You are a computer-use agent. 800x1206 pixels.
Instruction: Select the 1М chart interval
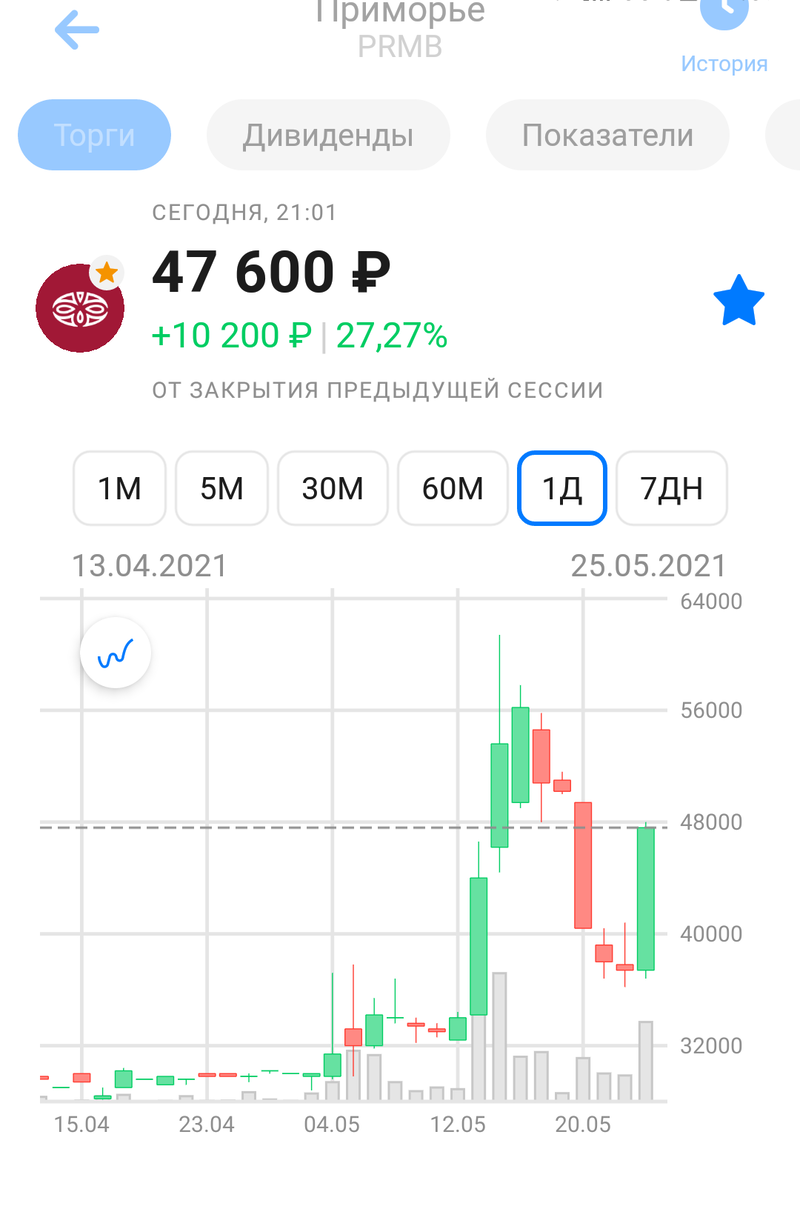pyautogui.click(x=119, y=488)
